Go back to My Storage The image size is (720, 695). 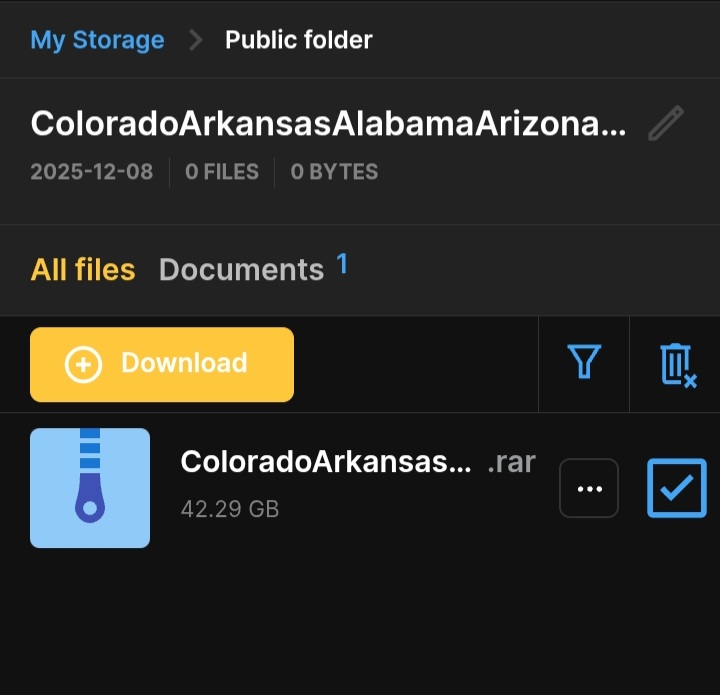[x=97, y=40]
